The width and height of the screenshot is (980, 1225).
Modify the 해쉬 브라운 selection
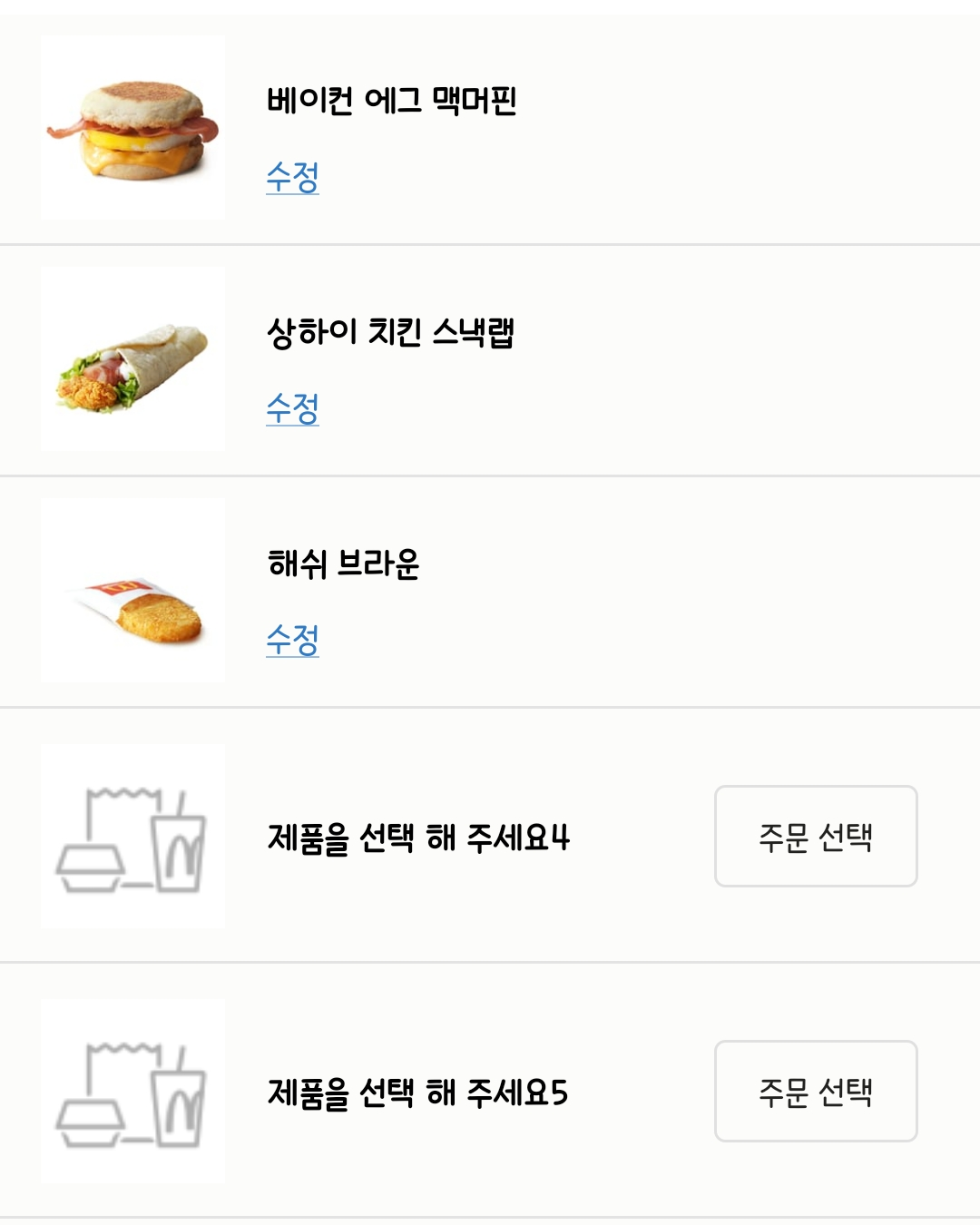pyautogui.click(x=292, y=640)
